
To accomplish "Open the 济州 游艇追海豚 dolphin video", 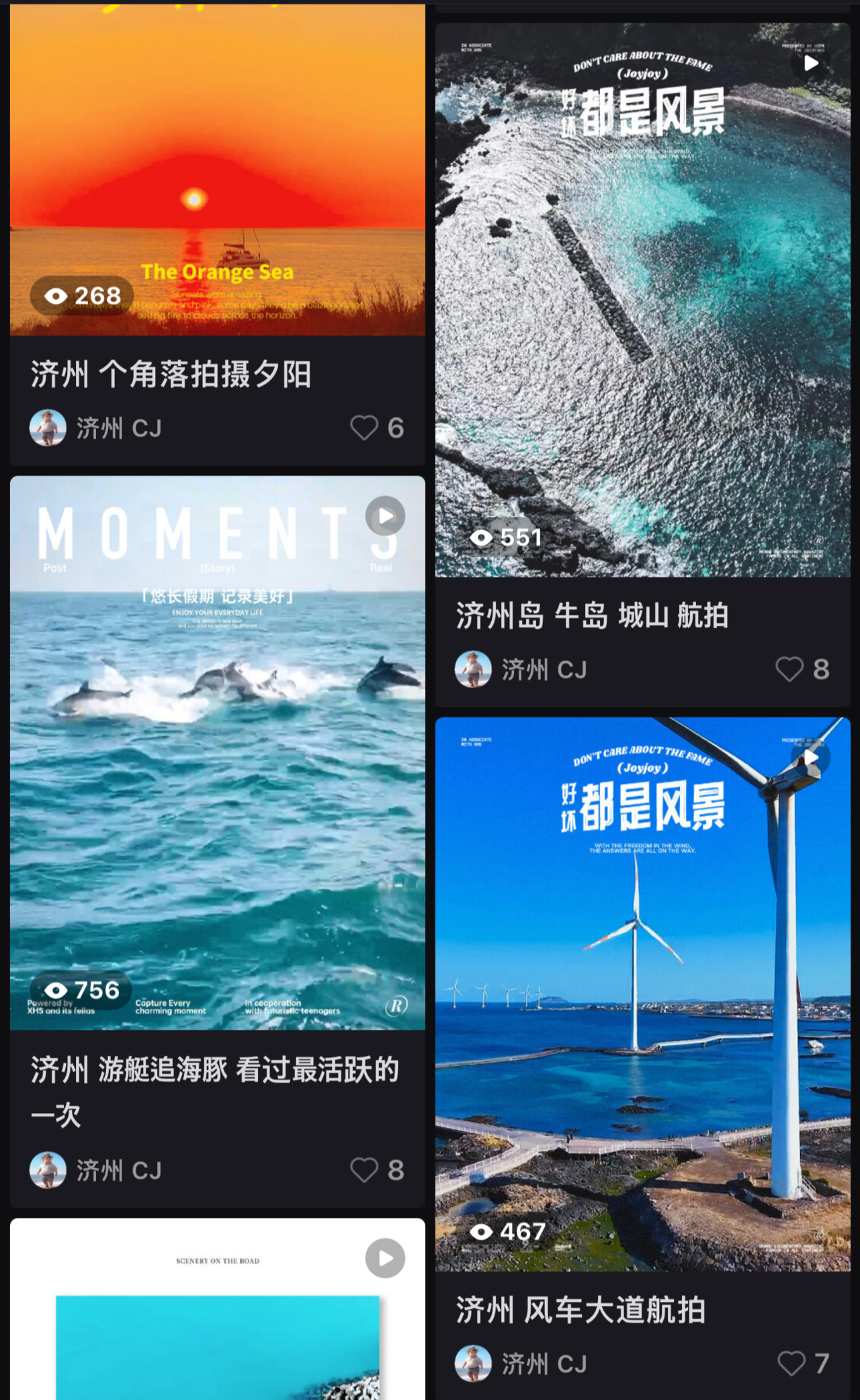I will (x=217, y=753).
